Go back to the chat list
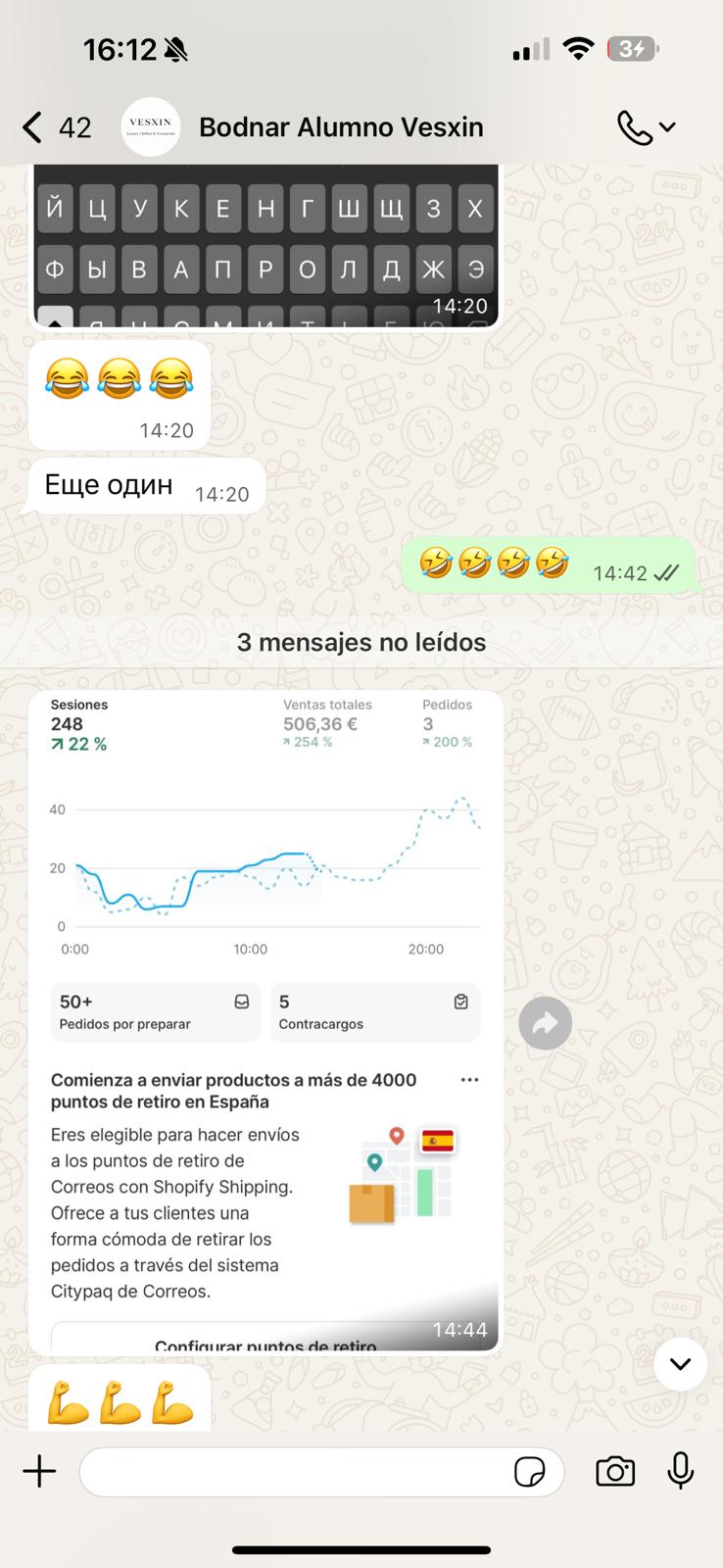Image resolution: width=723 pixels, height=1568 pixels. tap(34, 127)
